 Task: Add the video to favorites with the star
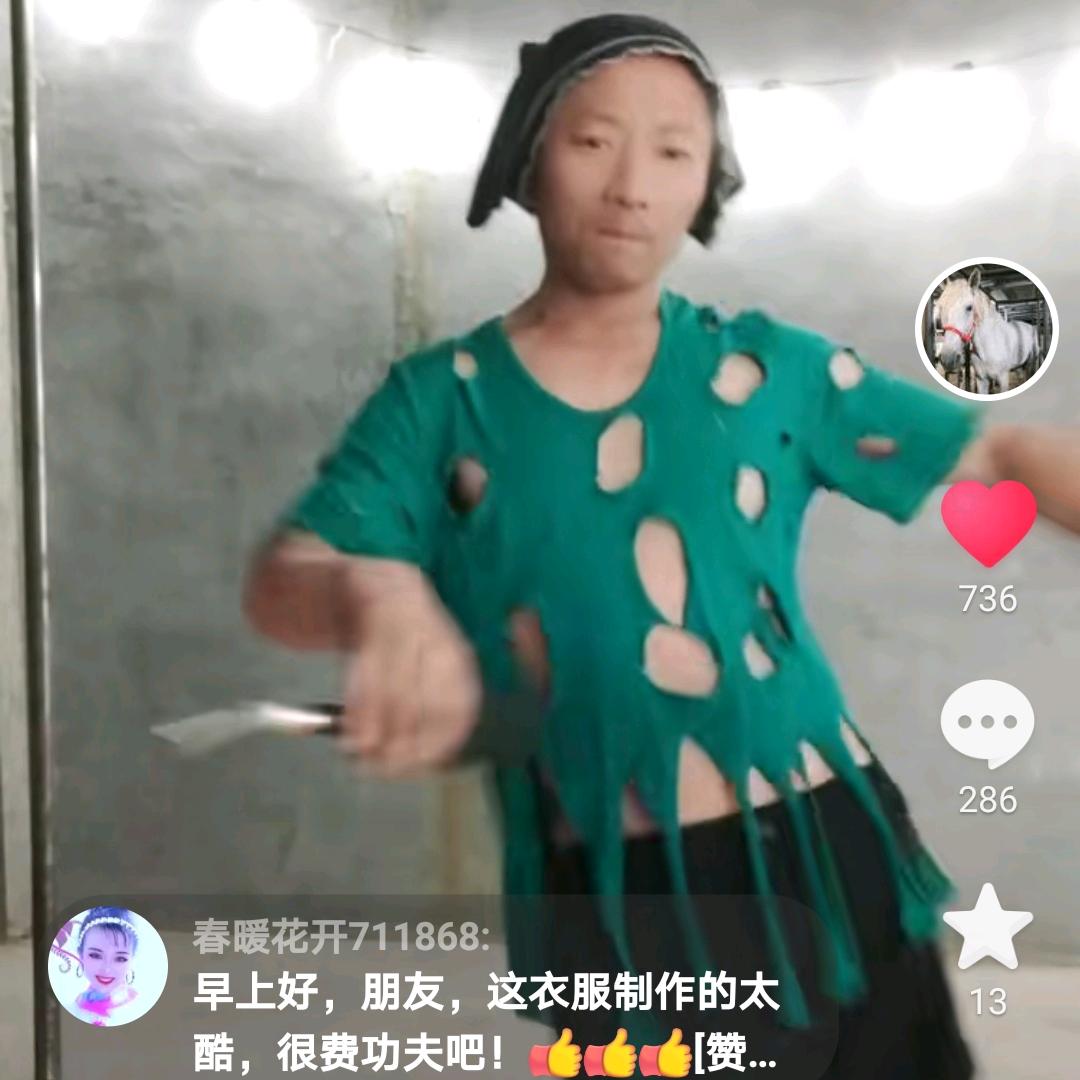(987, 928)
